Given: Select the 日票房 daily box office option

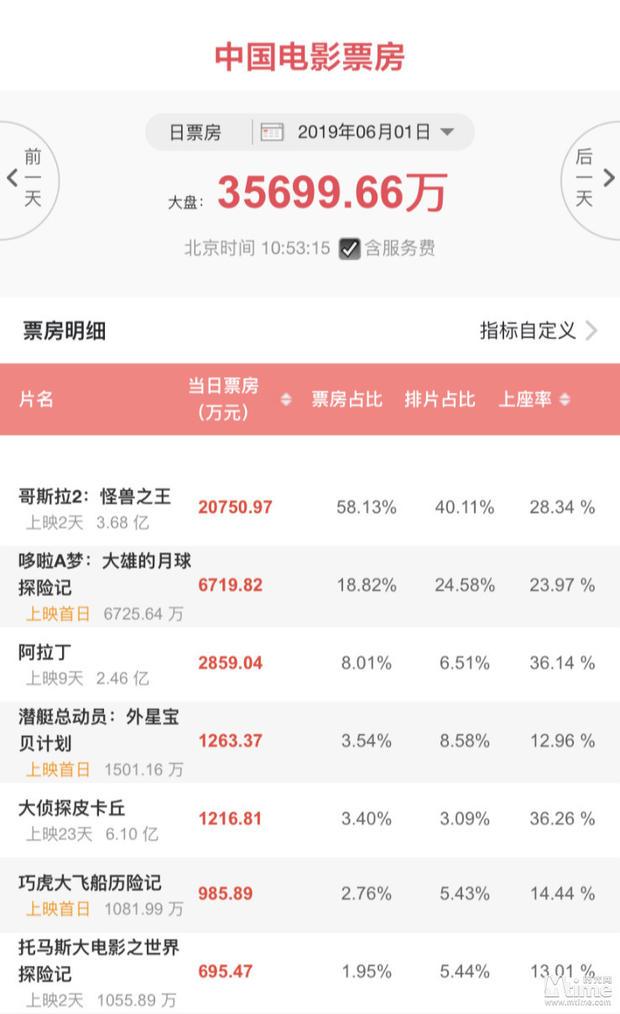Looking at the screenshot, I should (195, 133).
